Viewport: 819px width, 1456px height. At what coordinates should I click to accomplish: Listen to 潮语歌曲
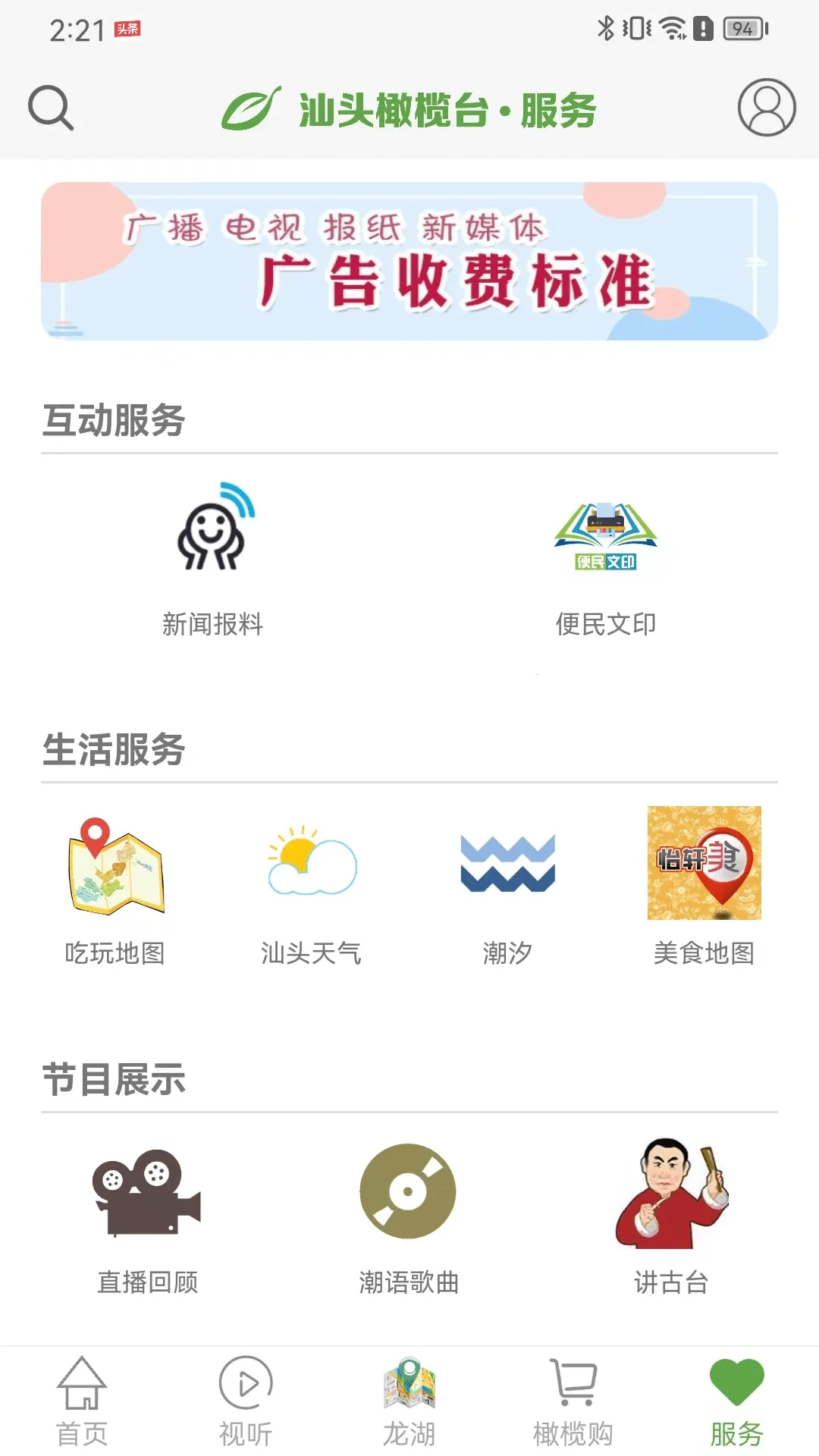(x=409, y=1216)
